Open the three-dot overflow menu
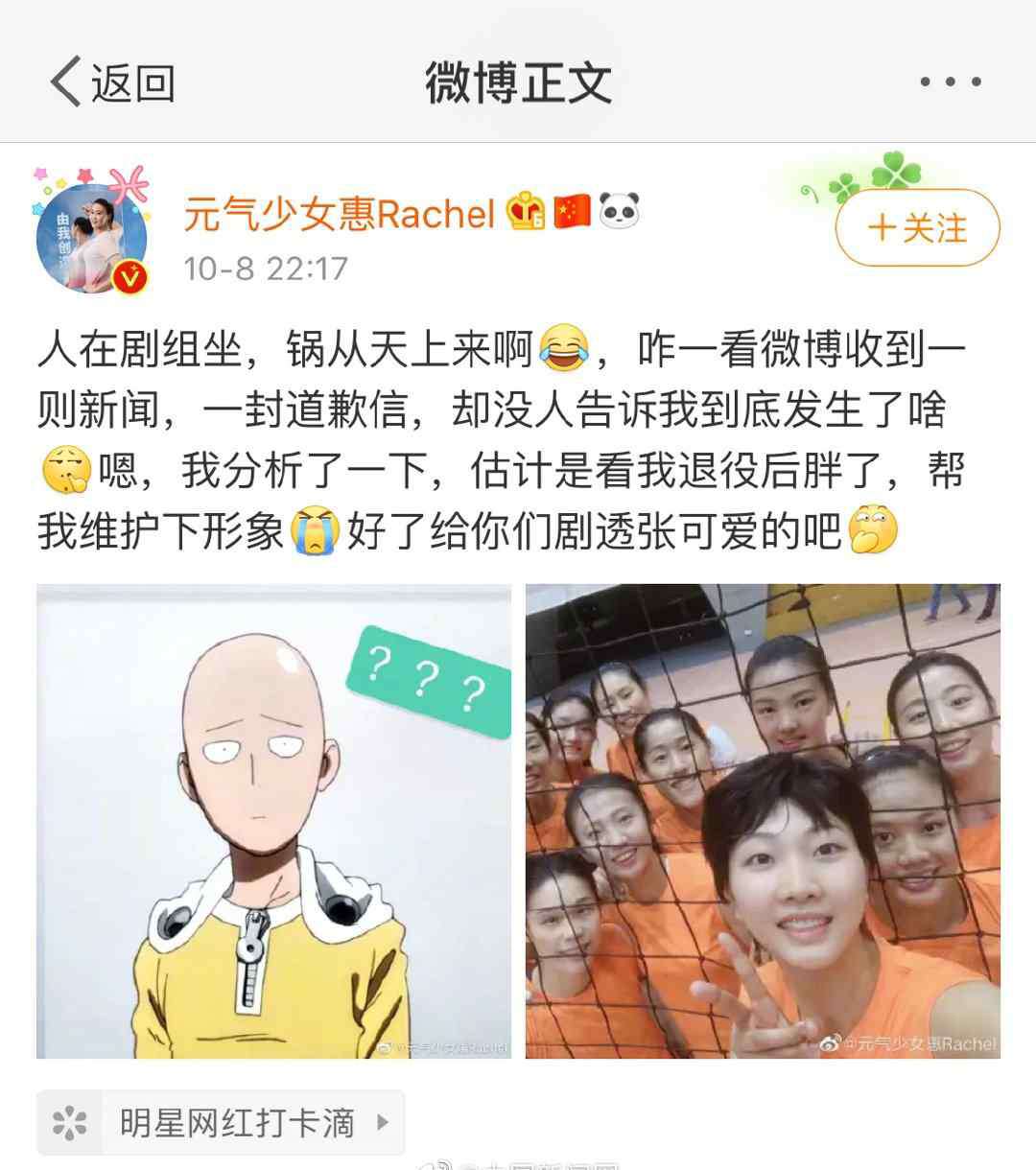 [950, 82]
